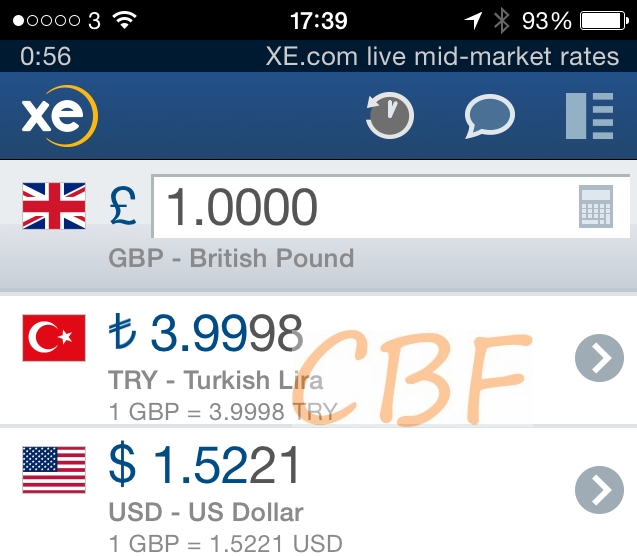
Task: Refresh the live rates with the clock icon
Action: coord(389,115)
